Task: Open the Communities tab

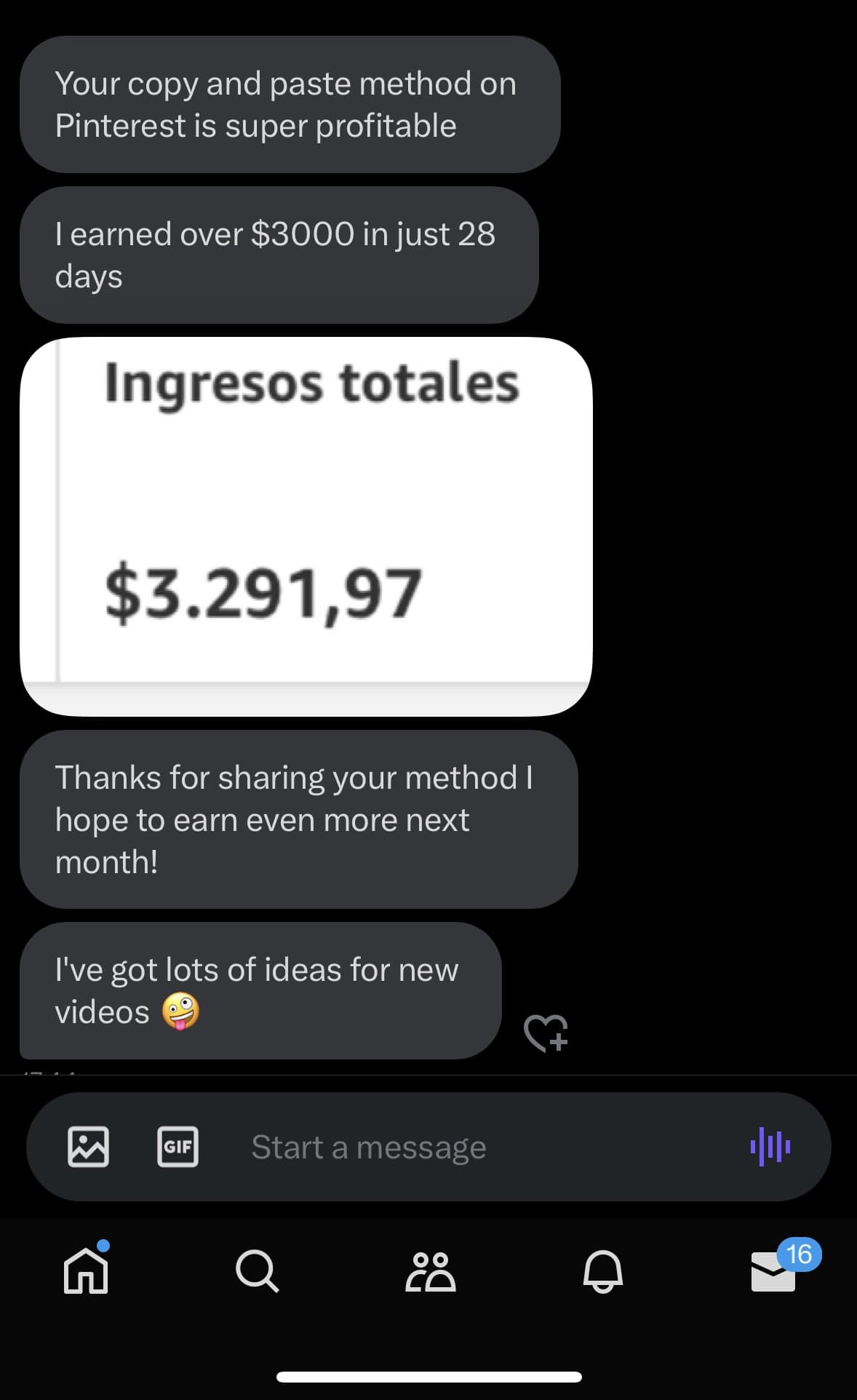Action: 430,1270
